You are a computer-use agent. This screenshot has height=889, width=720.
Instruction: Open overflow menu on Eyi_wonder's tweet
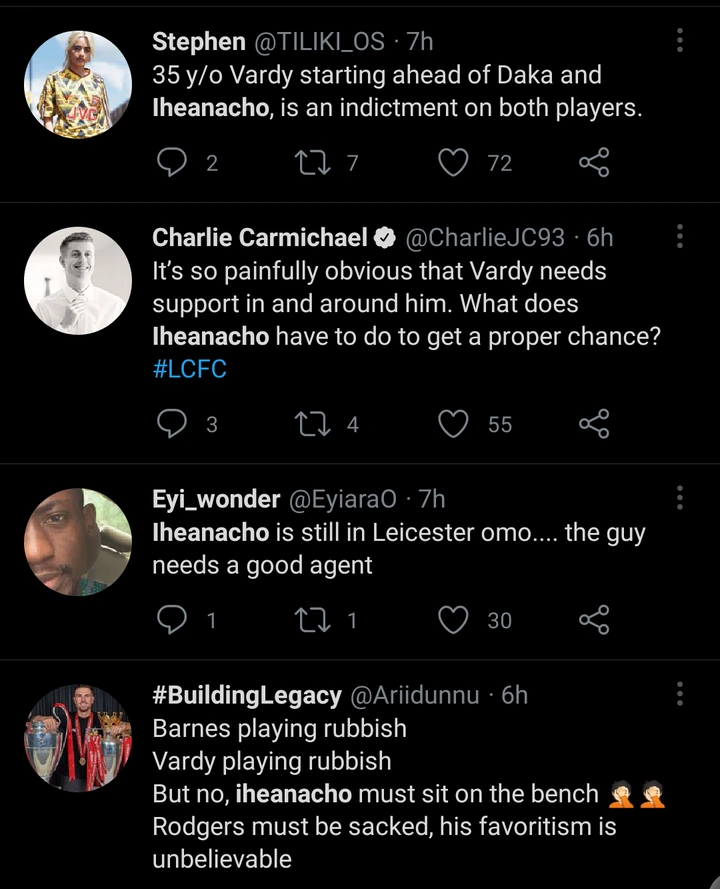pyautogui.click(x=680, y=498)
